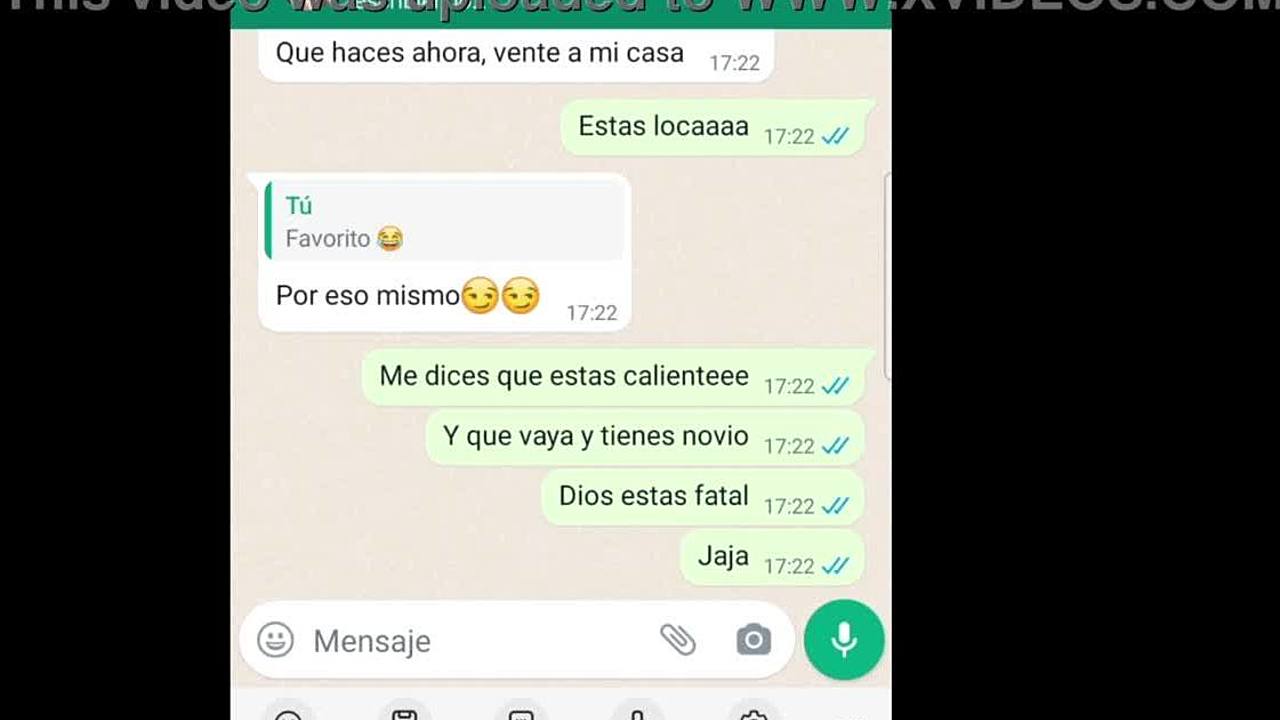
Task: Jump to the quoted "Favorito" message
Action: coord(444,221)
